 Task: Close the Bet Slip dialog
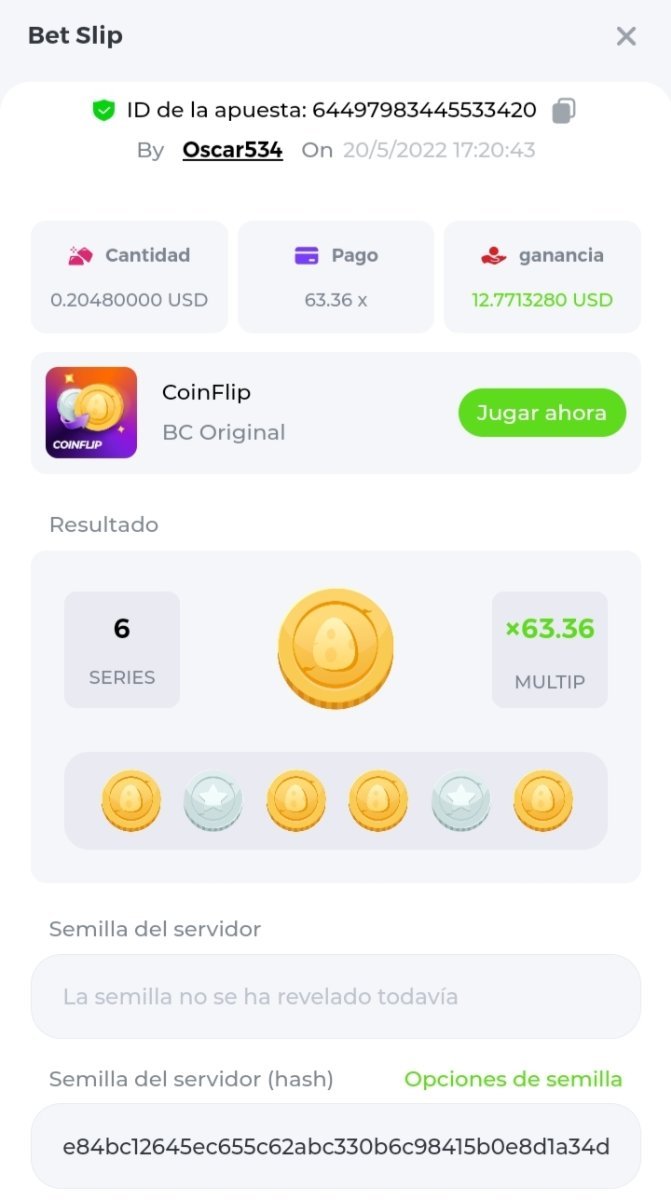pos(626,37)
